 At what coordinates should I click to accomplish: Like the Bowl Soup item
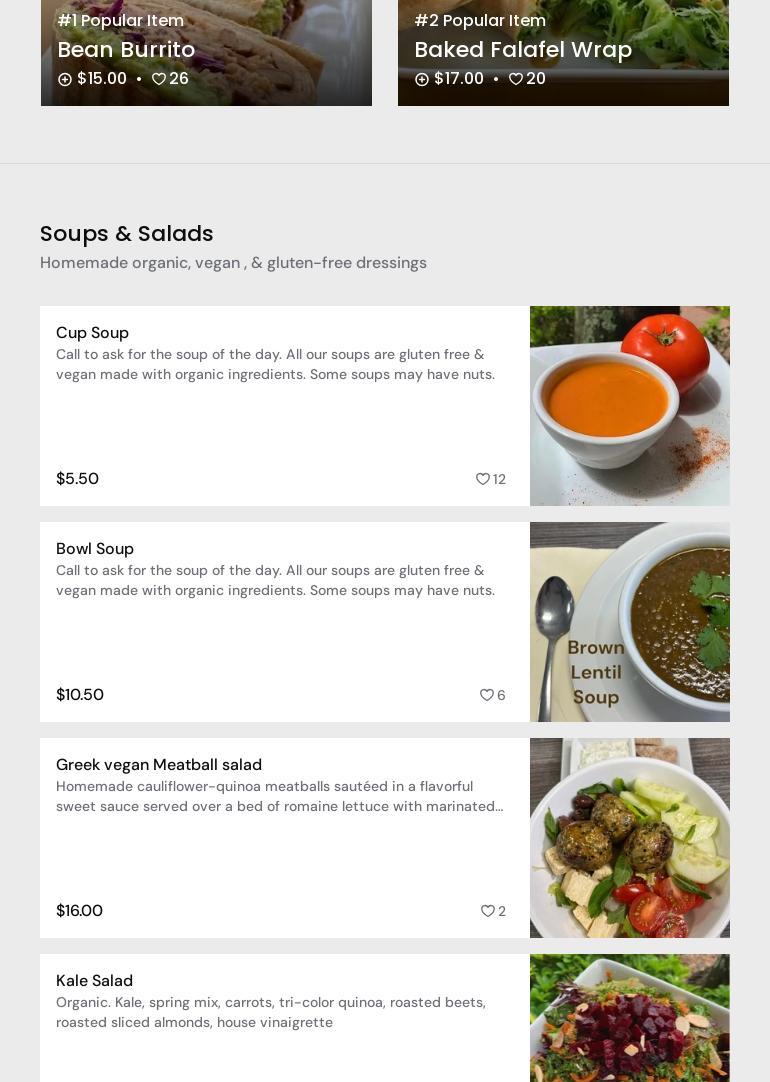(x=487, y=695)
